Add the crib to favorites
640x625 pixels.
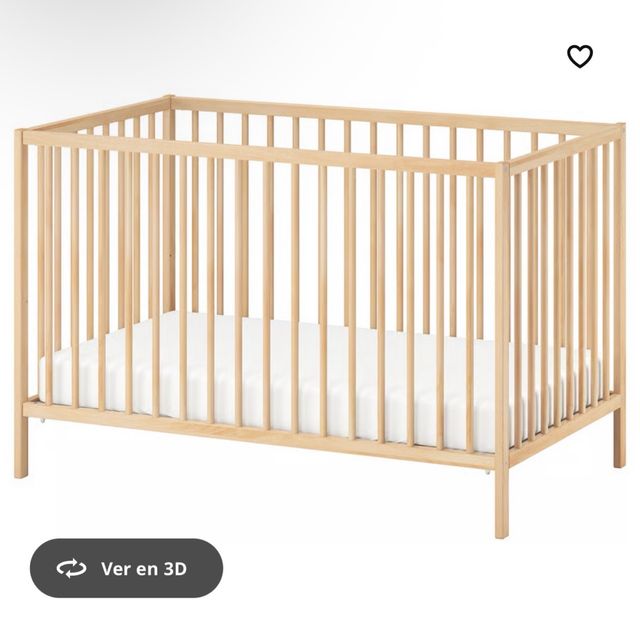(580, 57)
